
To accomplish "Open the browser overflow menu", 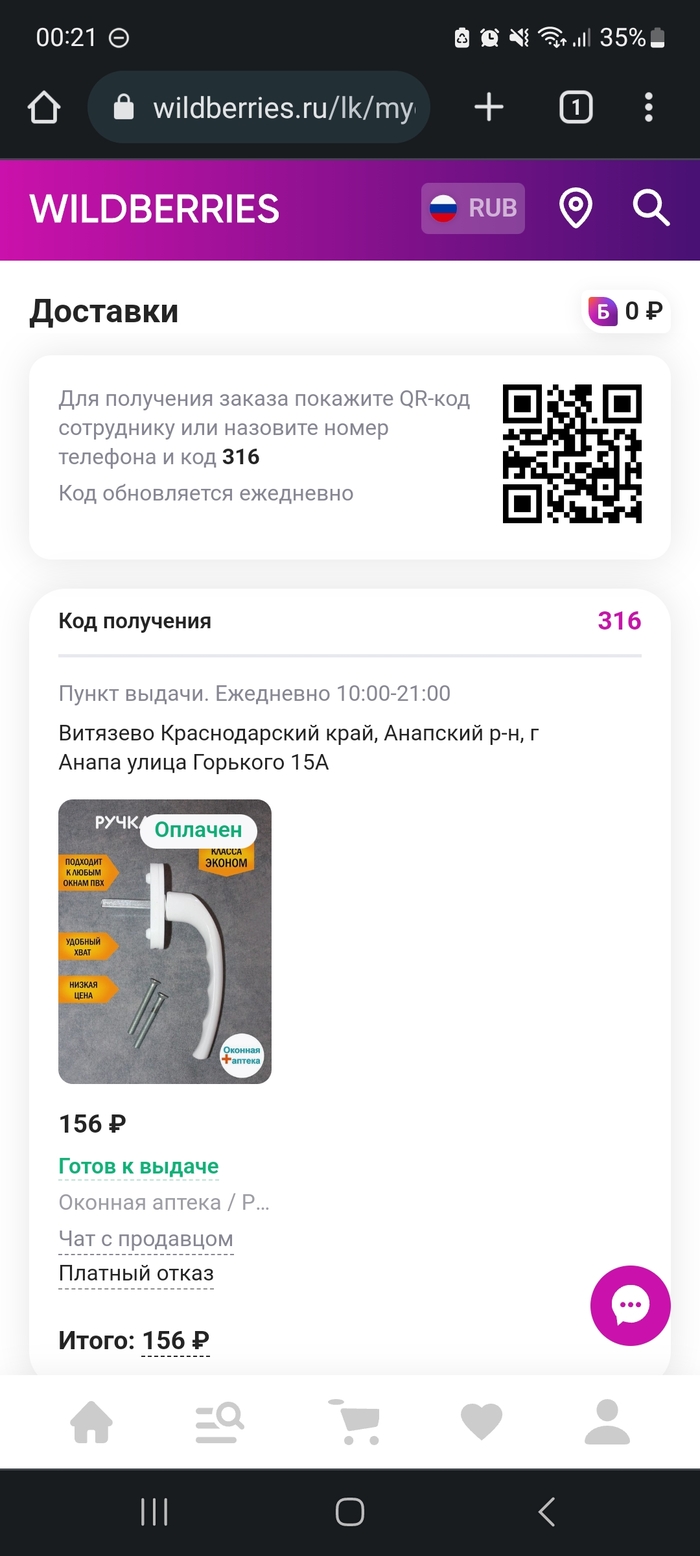I will 649,107.
